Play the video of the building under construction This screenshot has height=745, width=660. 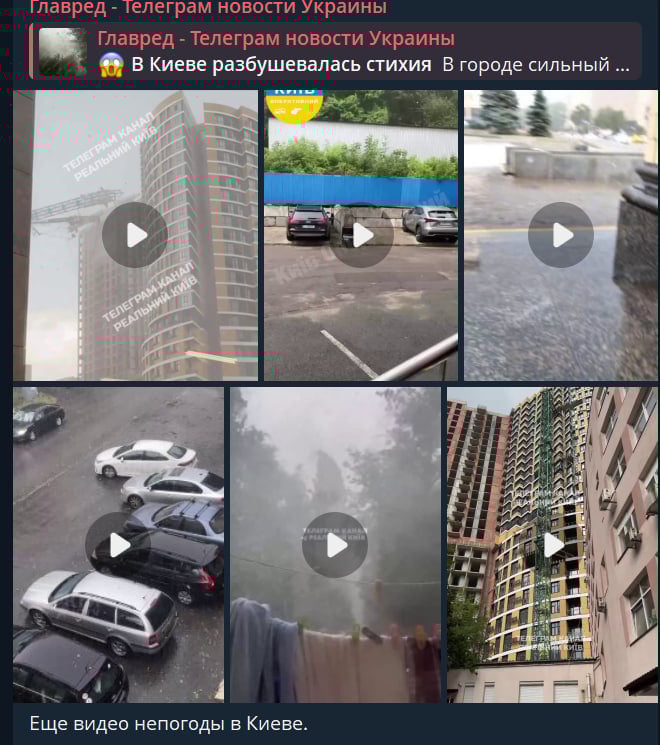pyautogui.click(x=553, y=545)
